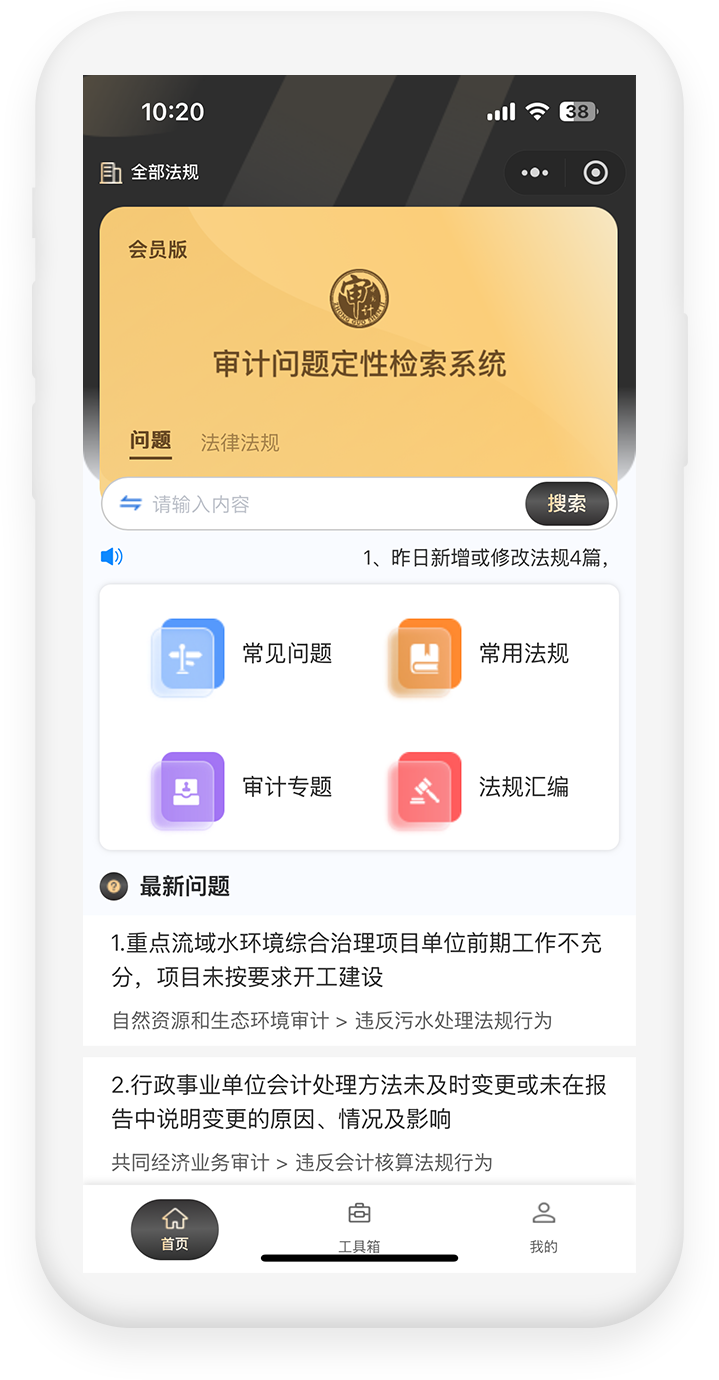Select the 问题 tab
Image resolution: width=719 pixels, height=1380 pixels.
pyautogui.click(x=151, y=441)
